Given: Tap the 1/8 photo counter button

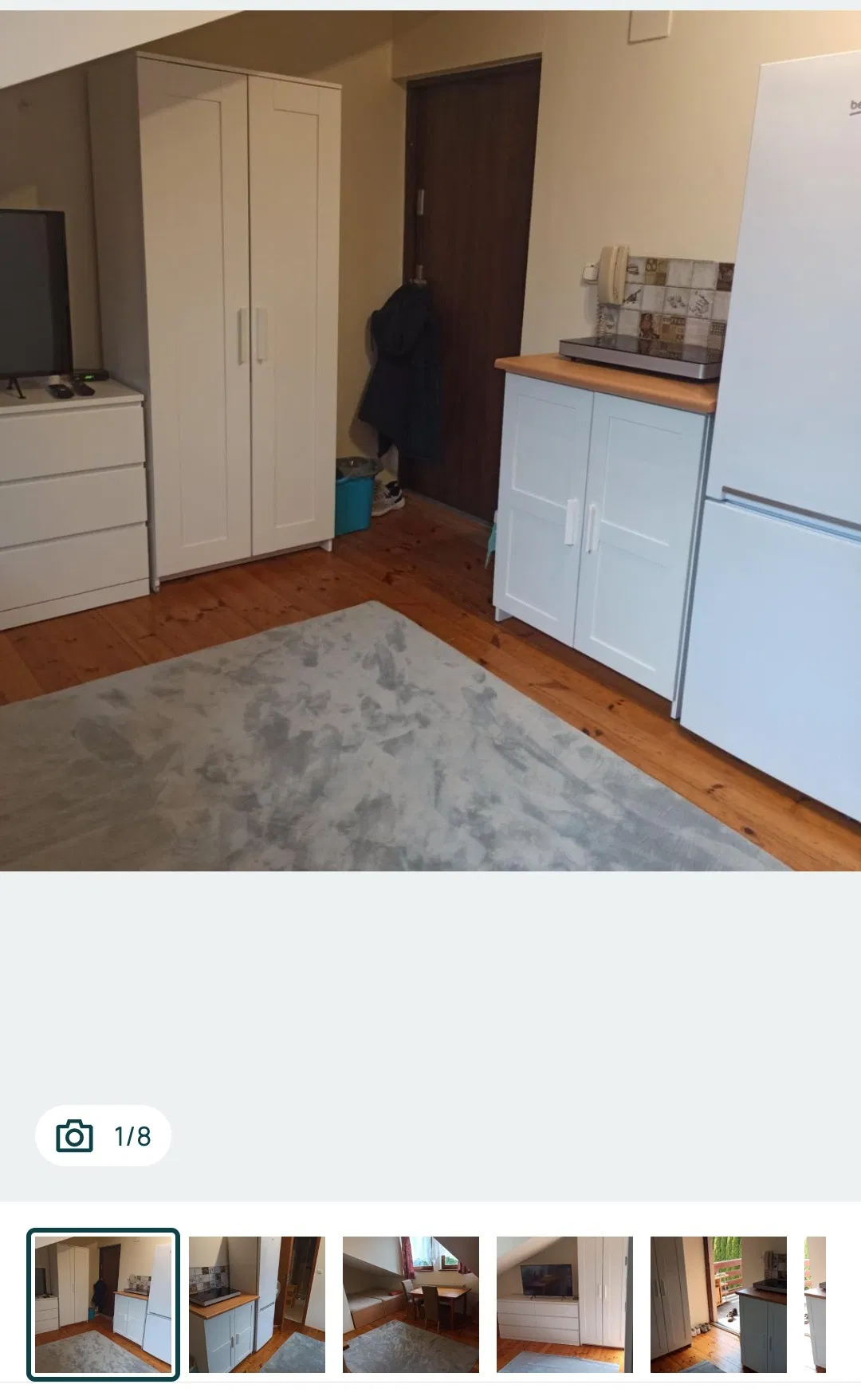Looking at the screenshot, I should 103,1135.
